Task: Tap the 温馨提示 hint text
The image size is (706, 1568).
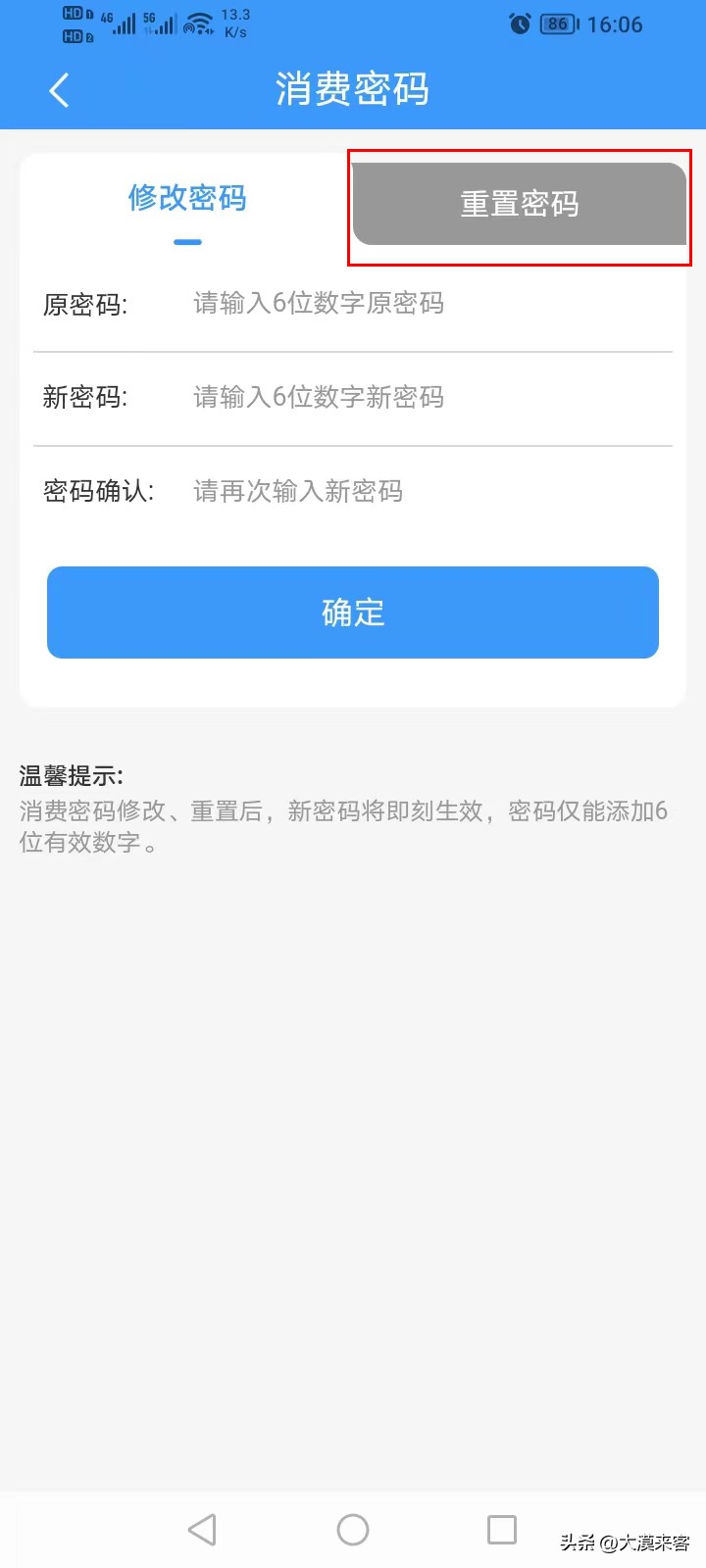Action: tap(71, 776)
